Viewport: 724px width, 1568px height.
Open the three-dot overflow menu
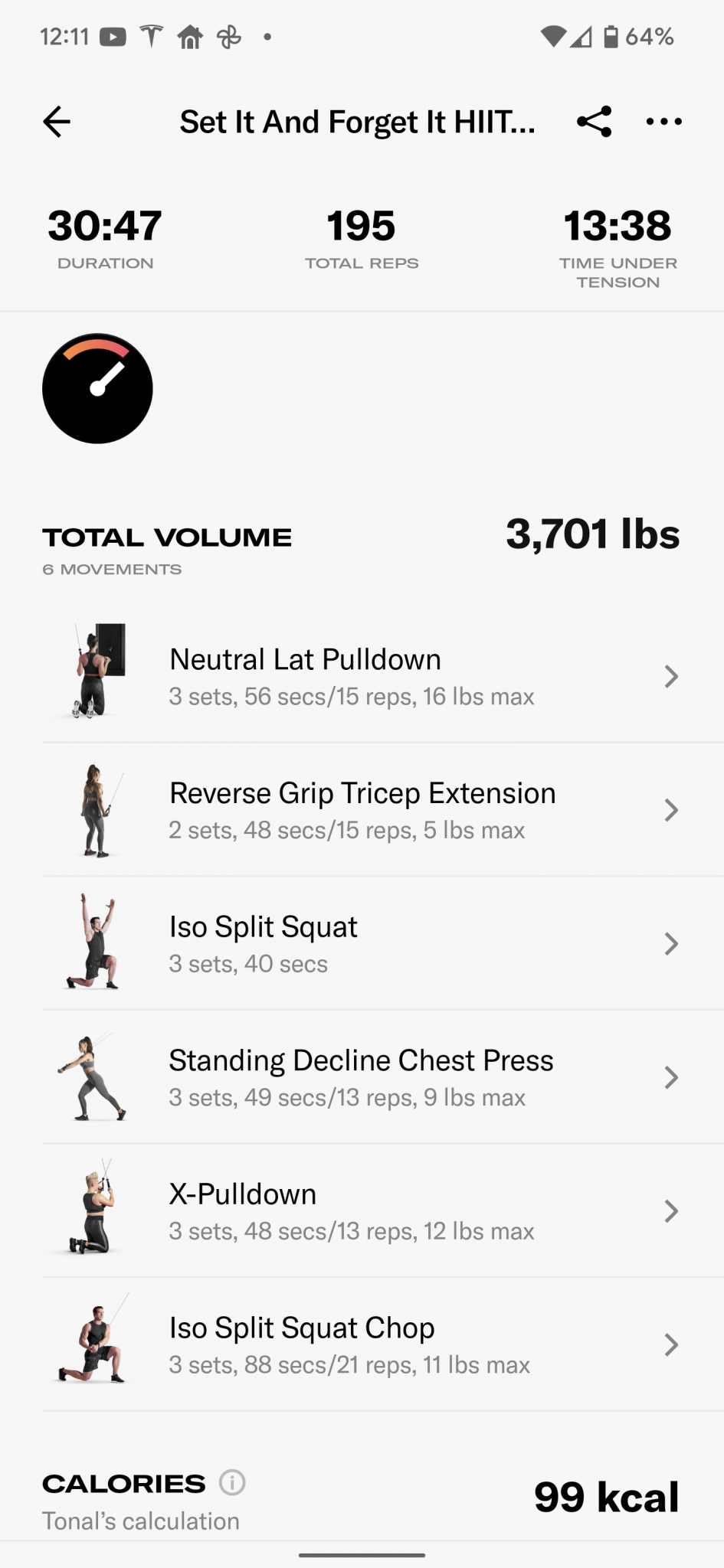pos(663,122)
